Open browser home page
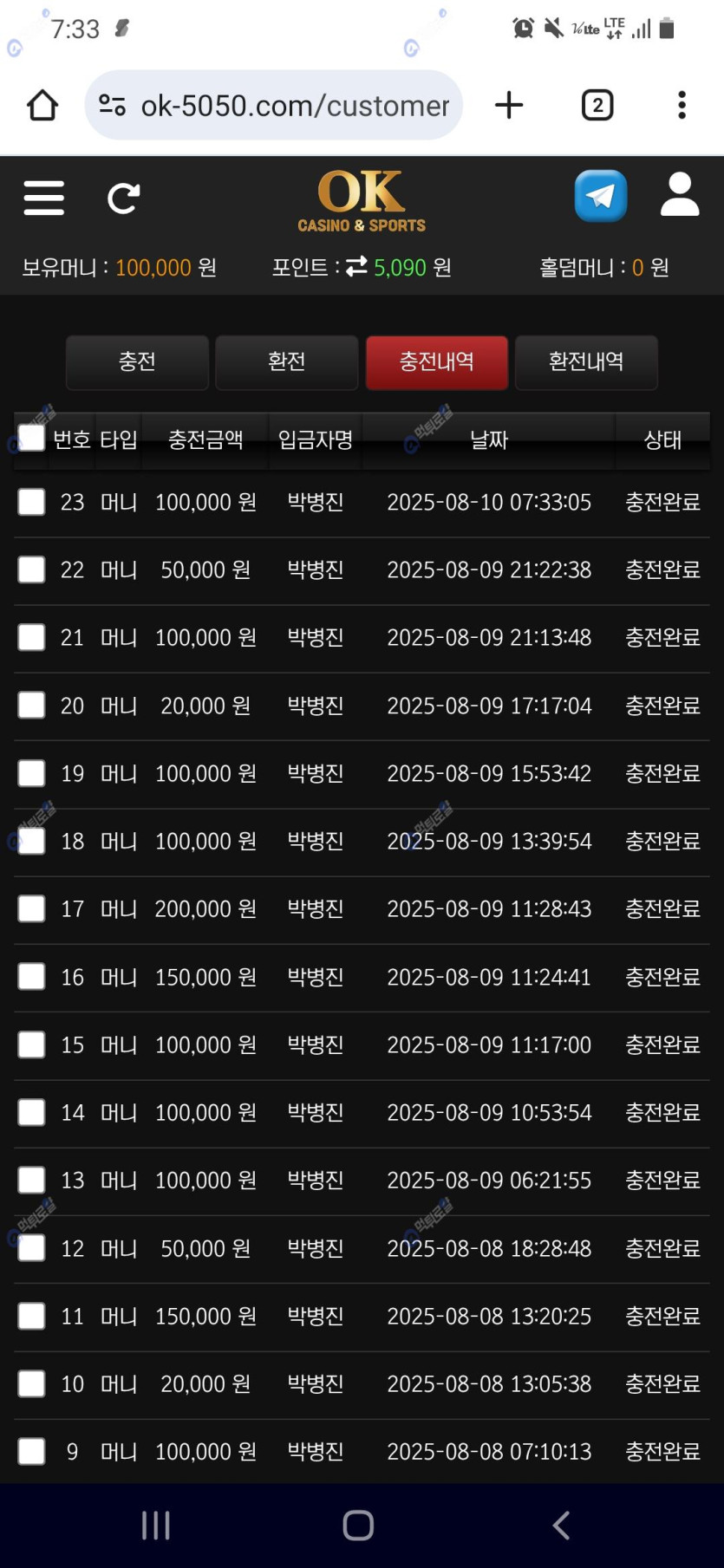This screenshot has width=724, height=1568. (42, 106)
